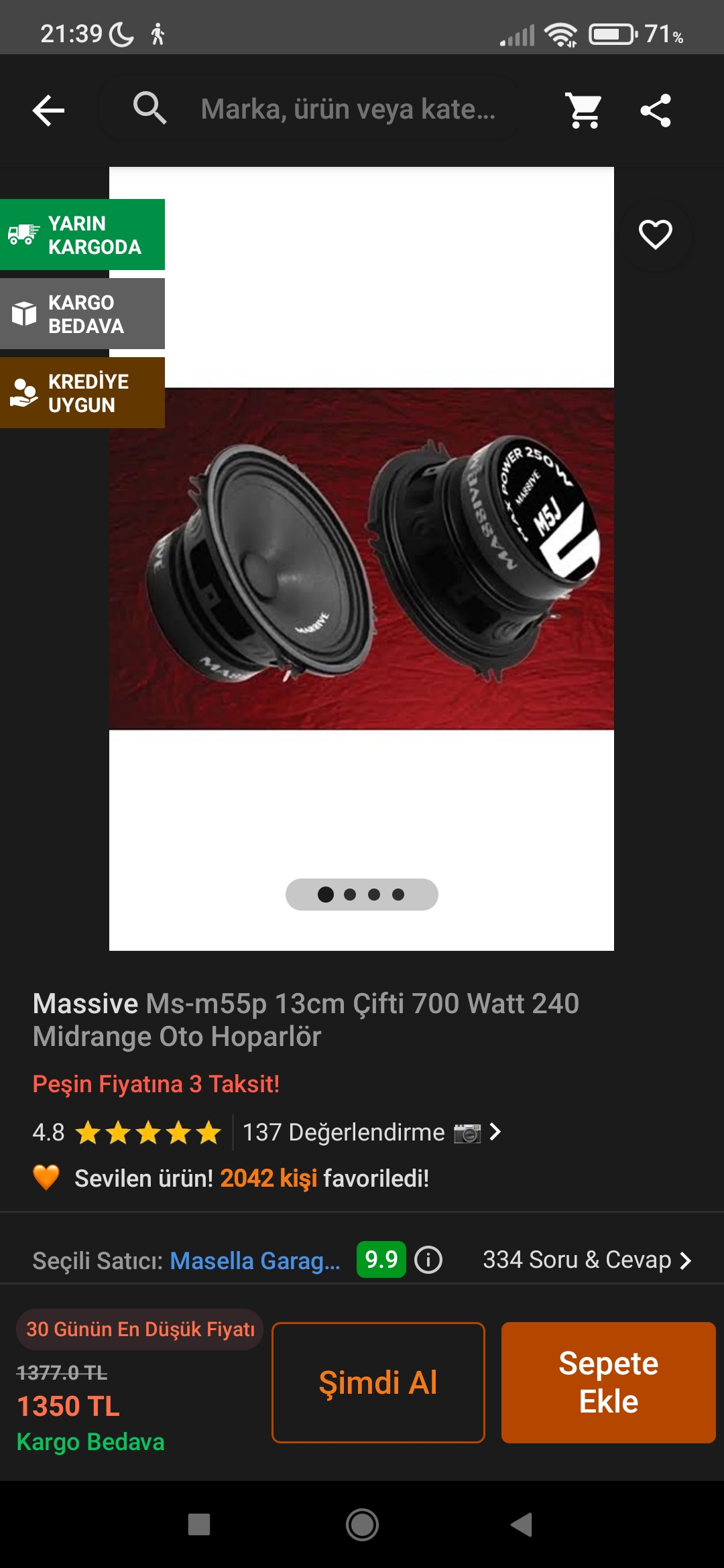This screenshot has width=724, height=1568.
Task: Open the Massive speaker product image
Action: pos(361,558)
